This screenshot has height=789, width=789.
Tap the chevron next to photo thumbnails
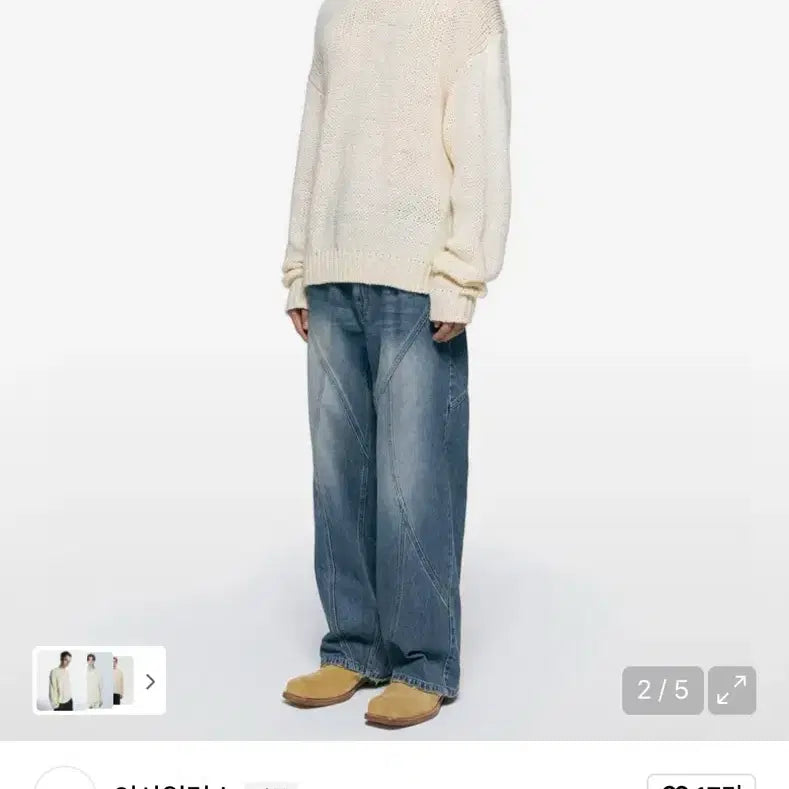[150, 681]
